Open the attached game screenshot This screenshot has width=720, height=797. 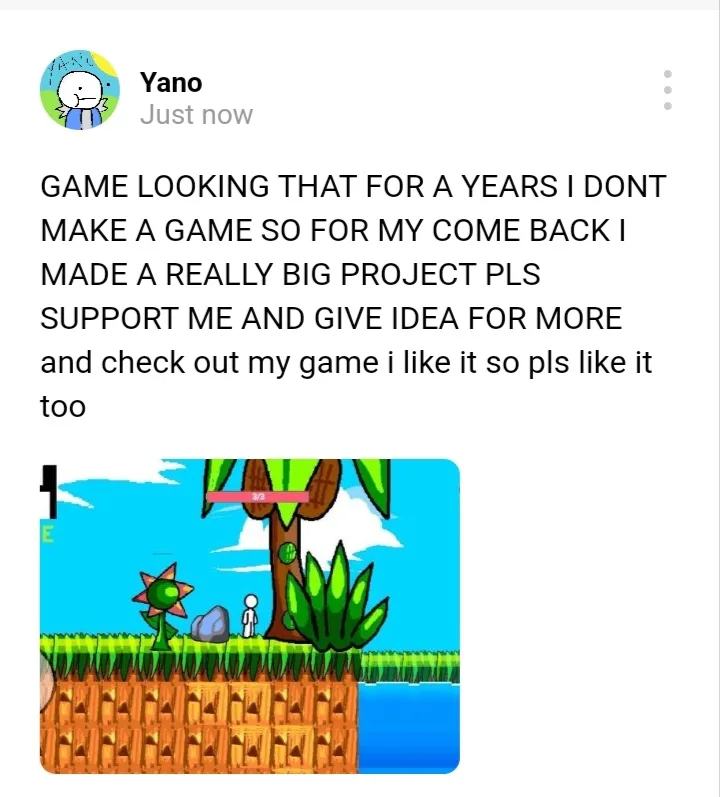[249, 615]
